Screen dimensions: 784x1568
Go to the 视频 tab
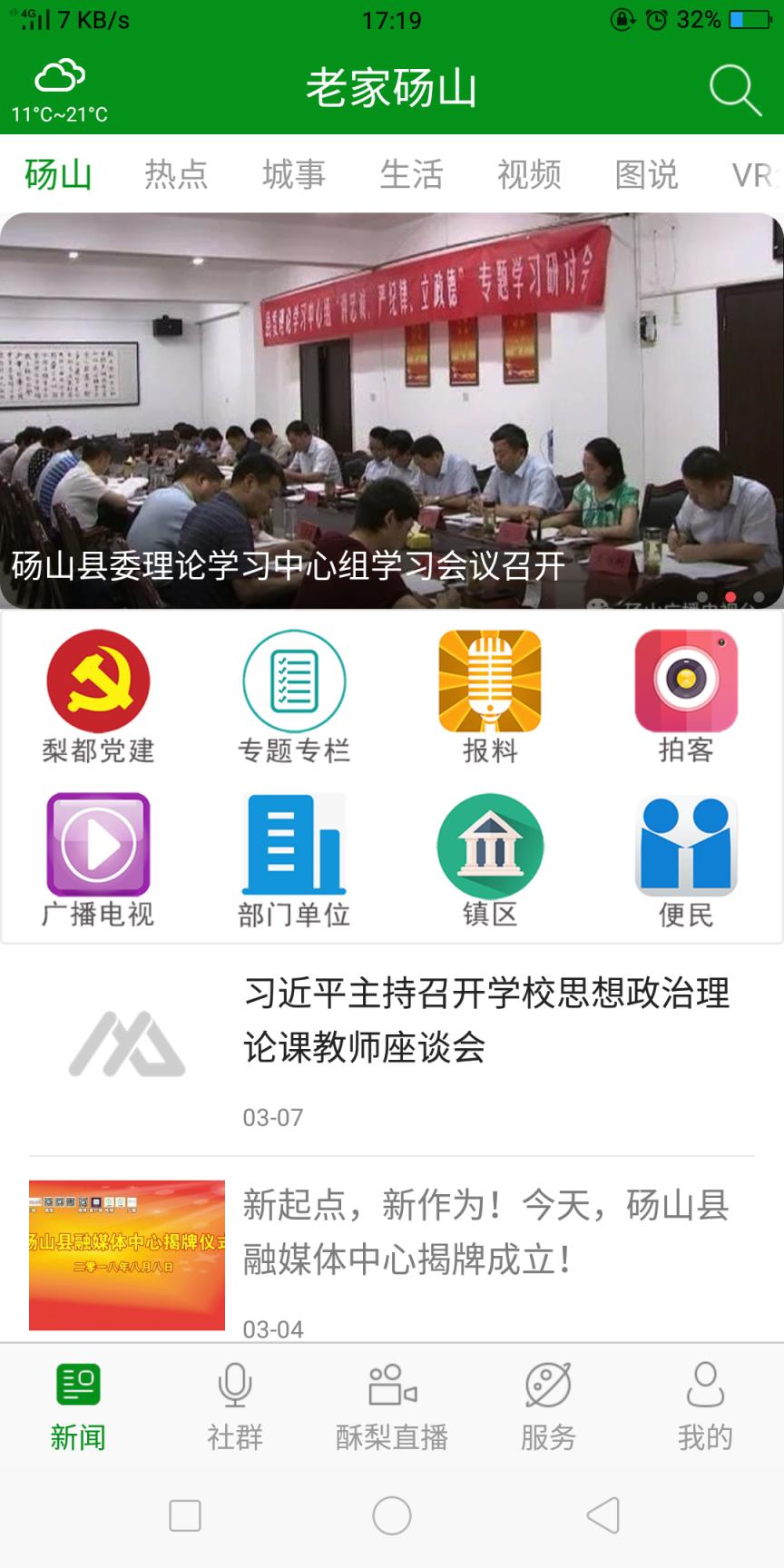tap(529, 174)
